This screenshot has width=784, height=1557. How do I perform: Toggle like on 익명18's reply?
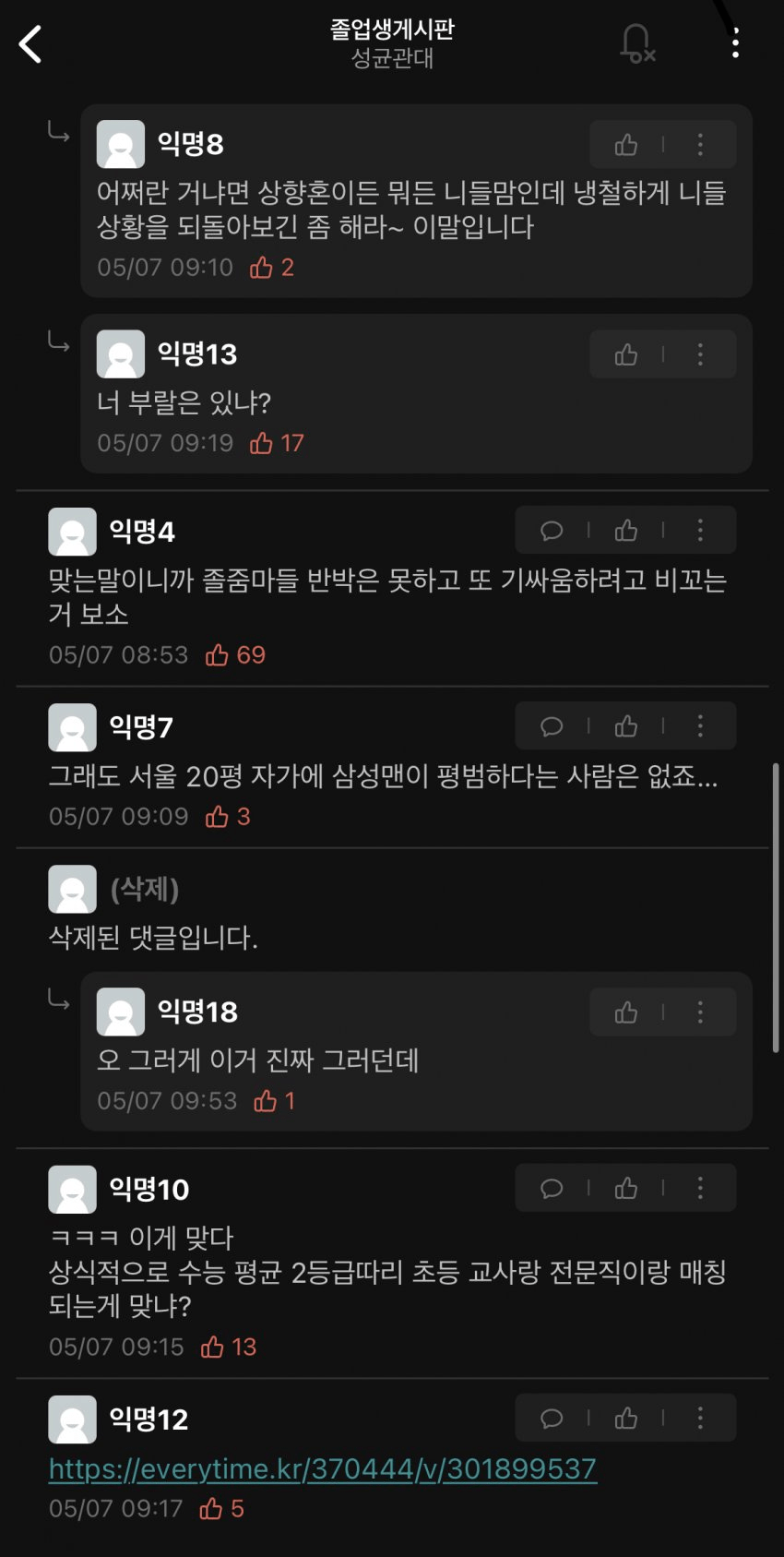click(626, 1012)
